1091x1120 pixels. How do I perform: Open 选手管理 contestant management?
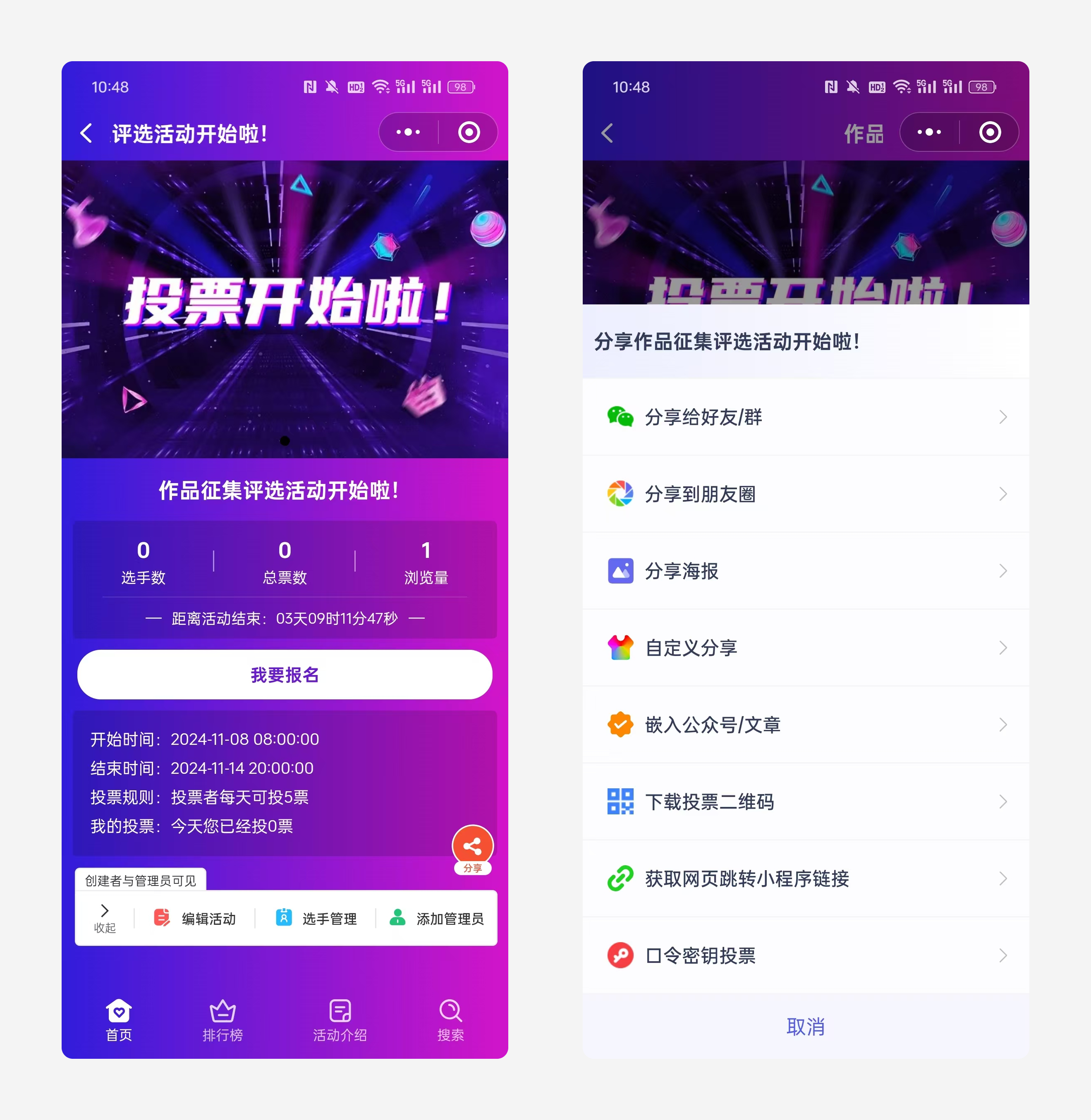[316, 918]
